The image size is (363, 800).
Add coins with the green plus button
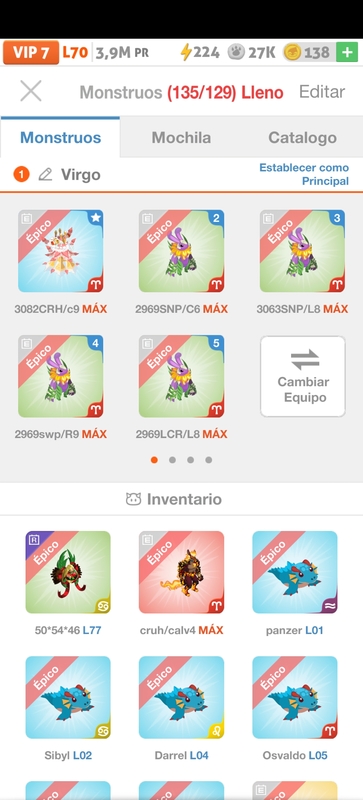pos(347,52)
